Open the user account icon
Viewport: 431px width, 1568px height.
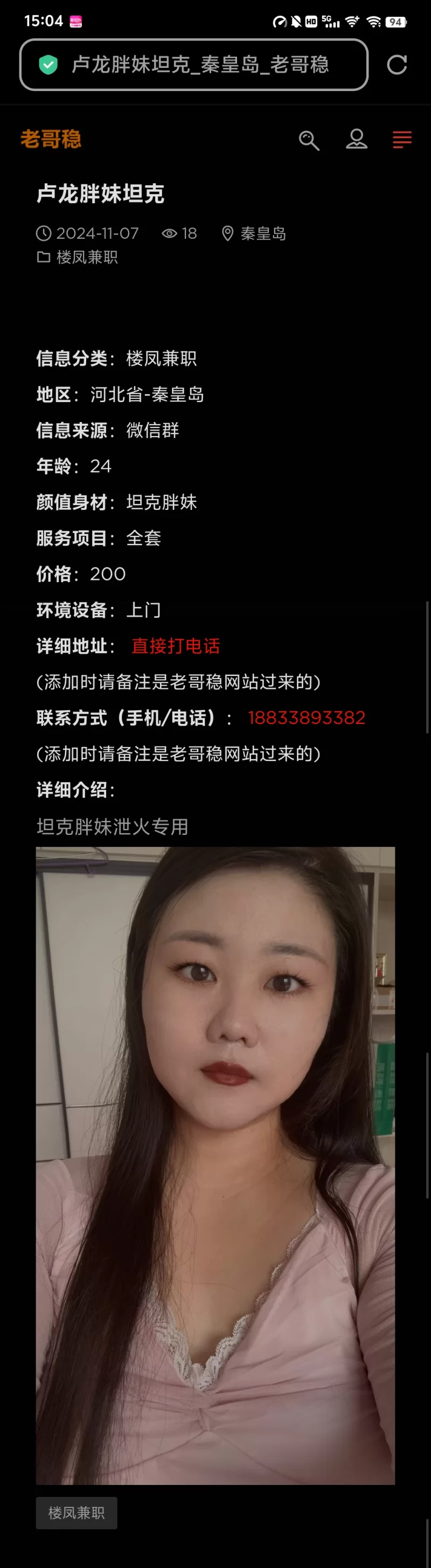pyautogui.click(x=356, y=140)
